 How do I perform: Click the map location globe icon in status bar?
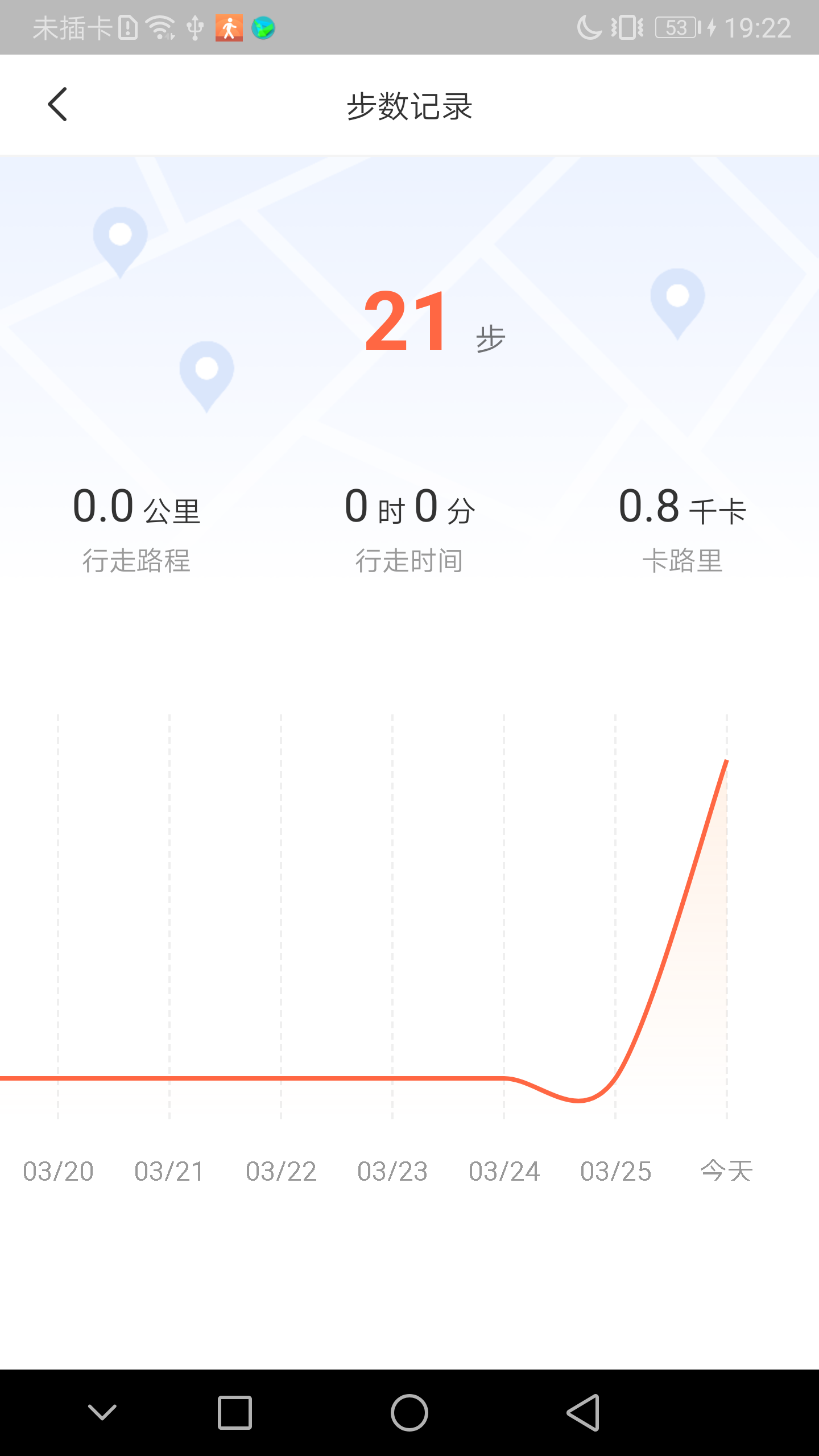(262, 27)
